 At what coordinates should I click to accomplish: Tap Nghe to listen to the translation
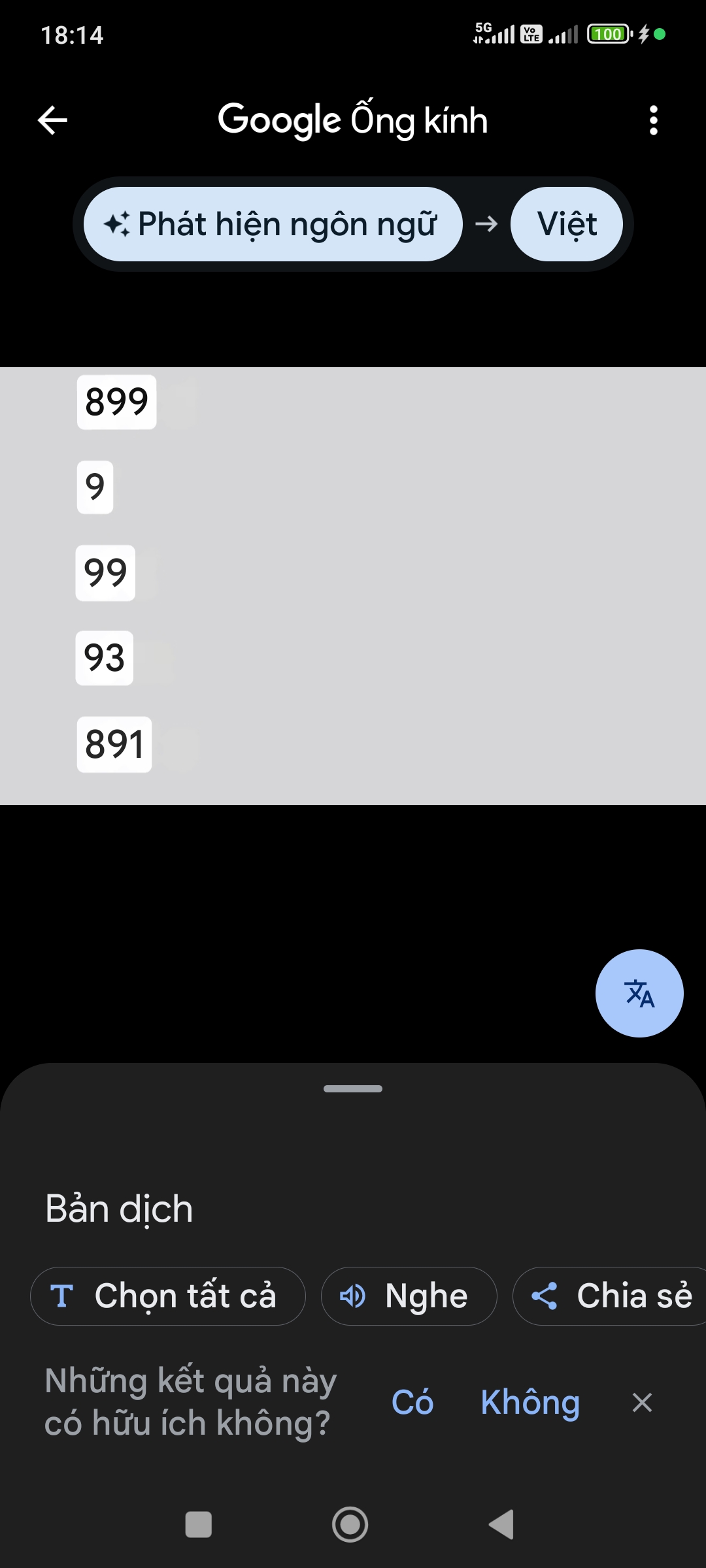(x=409, y=1296)
